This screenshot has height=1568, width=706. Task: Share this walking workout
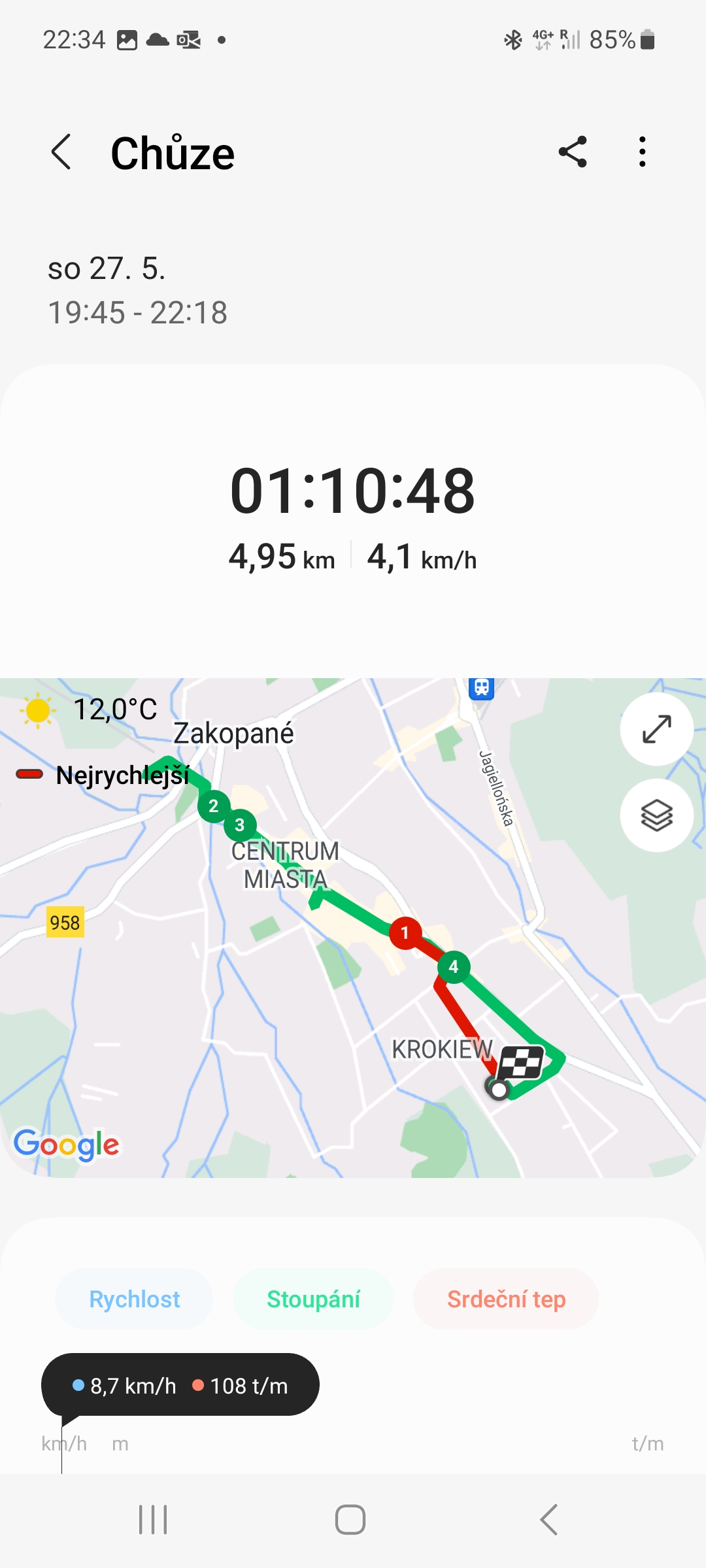(573, 152)
